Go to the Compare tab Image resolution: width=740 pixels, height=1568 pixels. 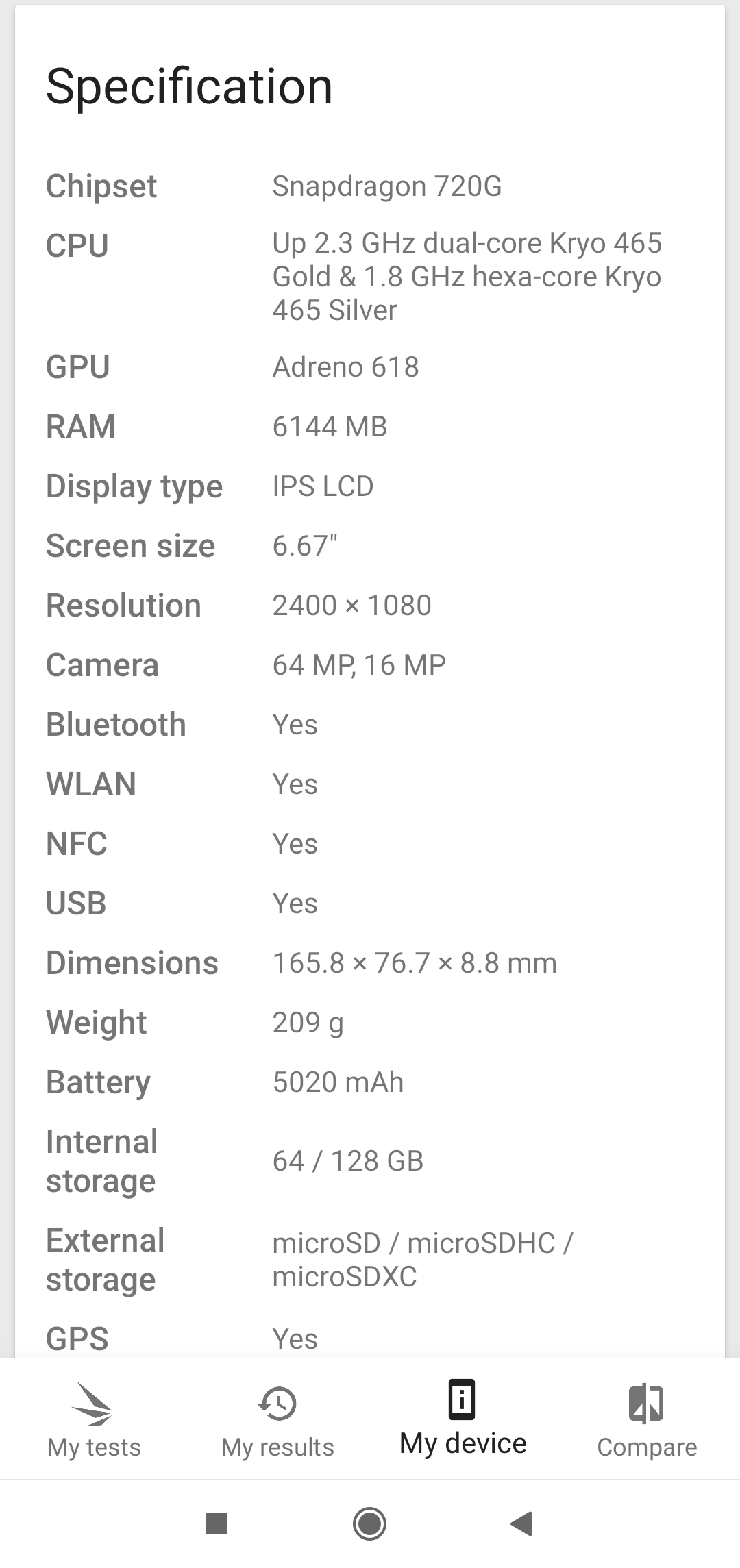point(647,1420)
